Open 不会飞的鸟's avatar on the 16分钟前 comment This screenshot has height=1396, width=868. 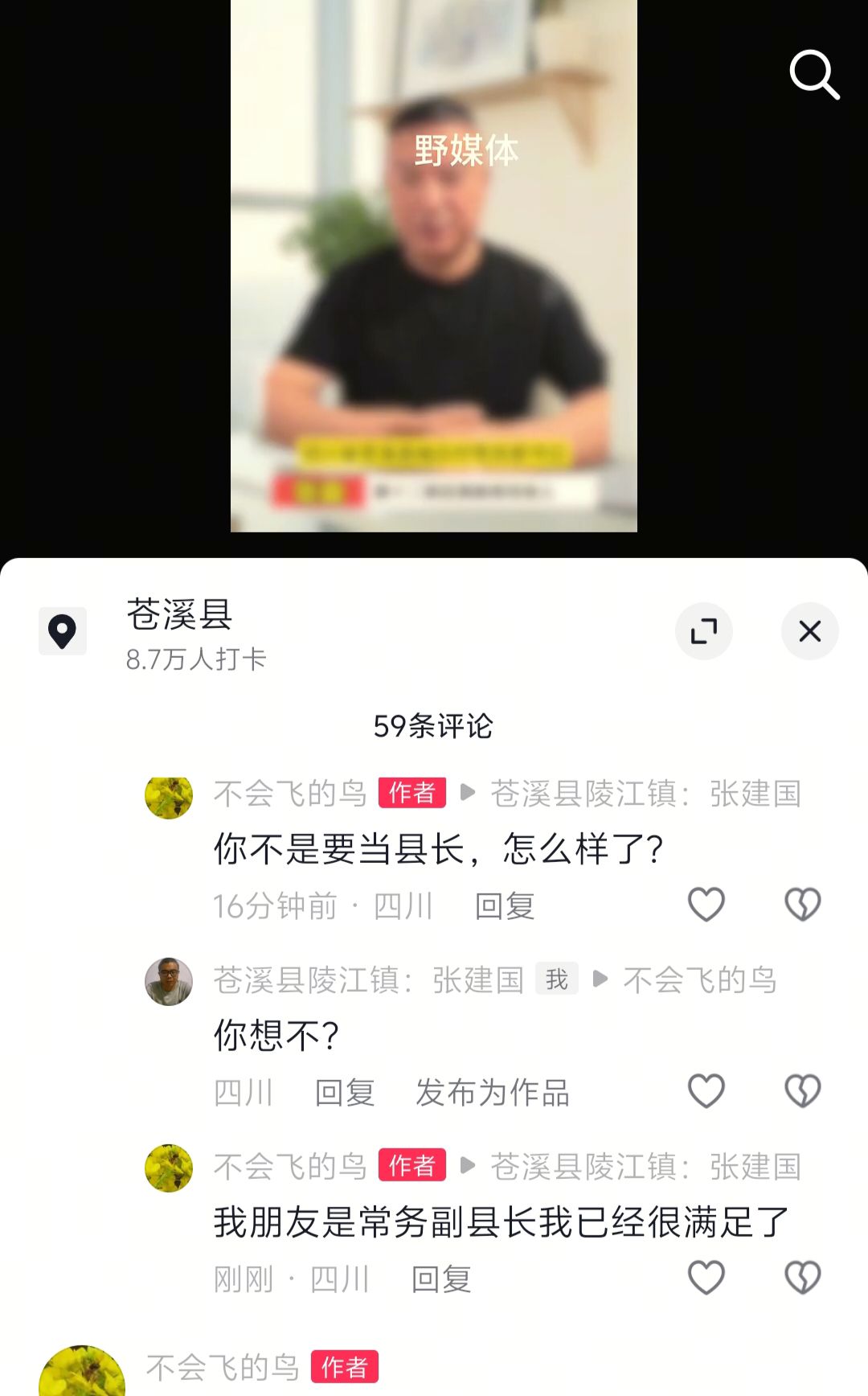pos(169,797)
